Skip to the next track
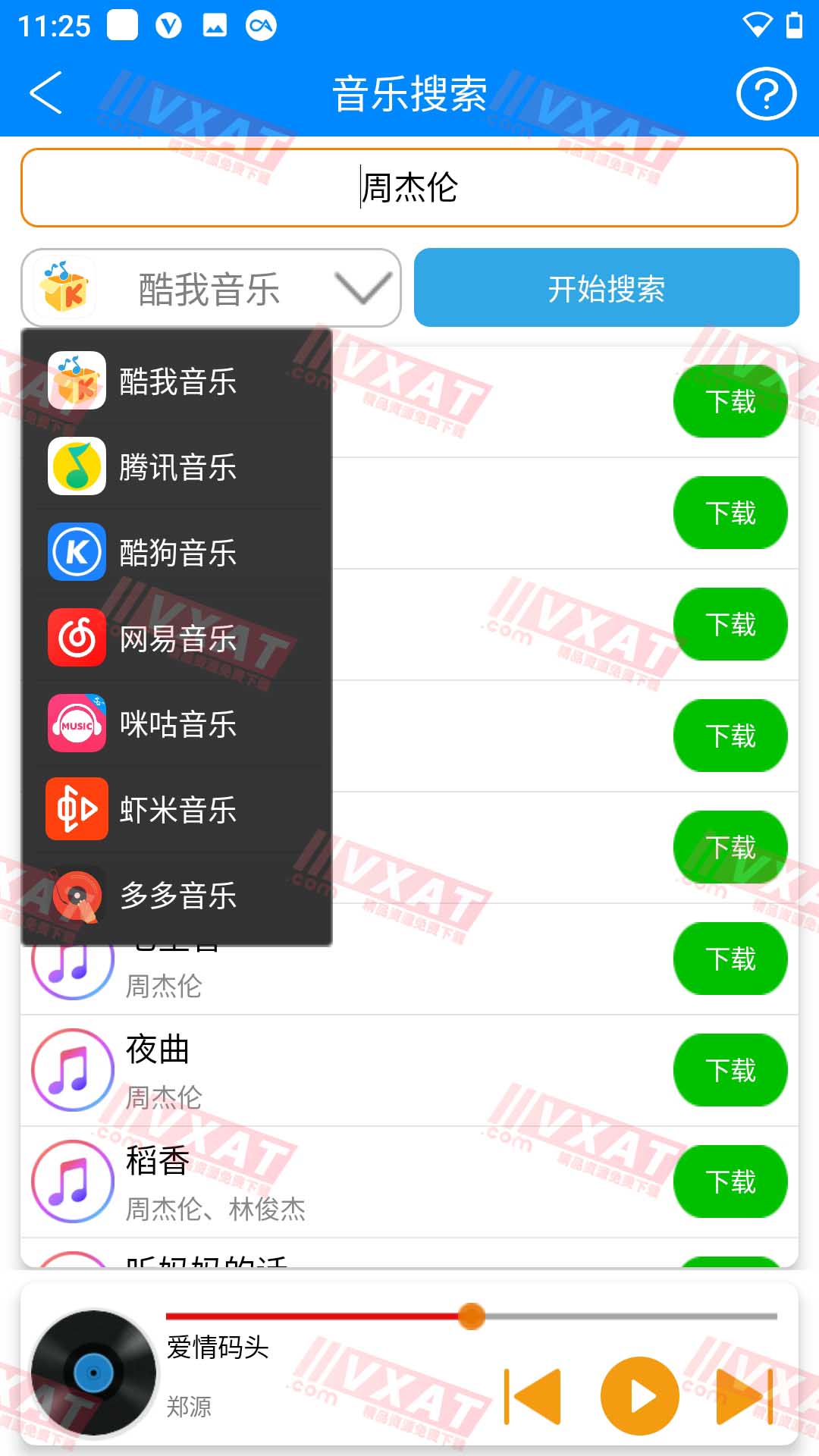819x1456 pixels. click(745, 1396)
